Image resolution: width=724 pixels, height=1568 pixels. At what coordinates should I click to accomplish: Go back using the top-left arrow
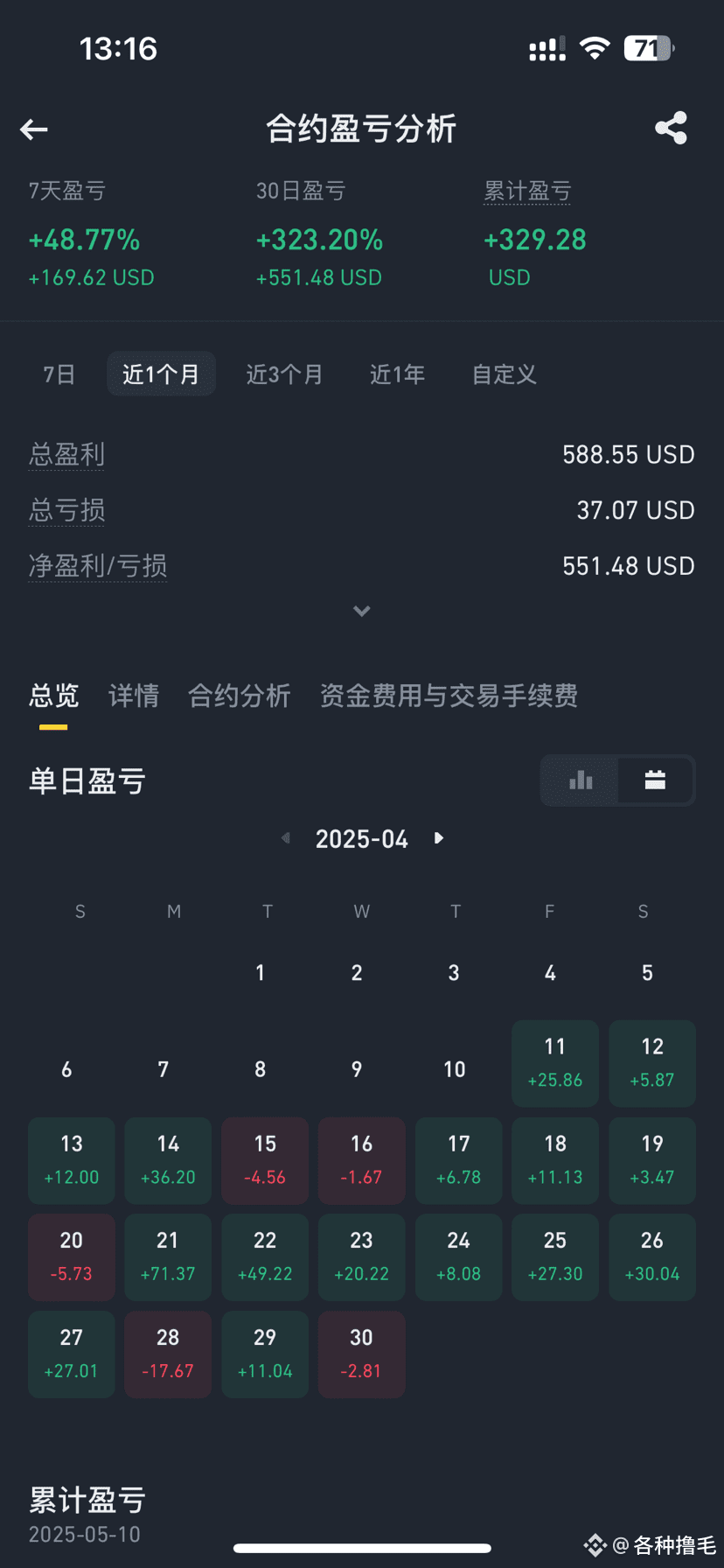tap(34, 129)
